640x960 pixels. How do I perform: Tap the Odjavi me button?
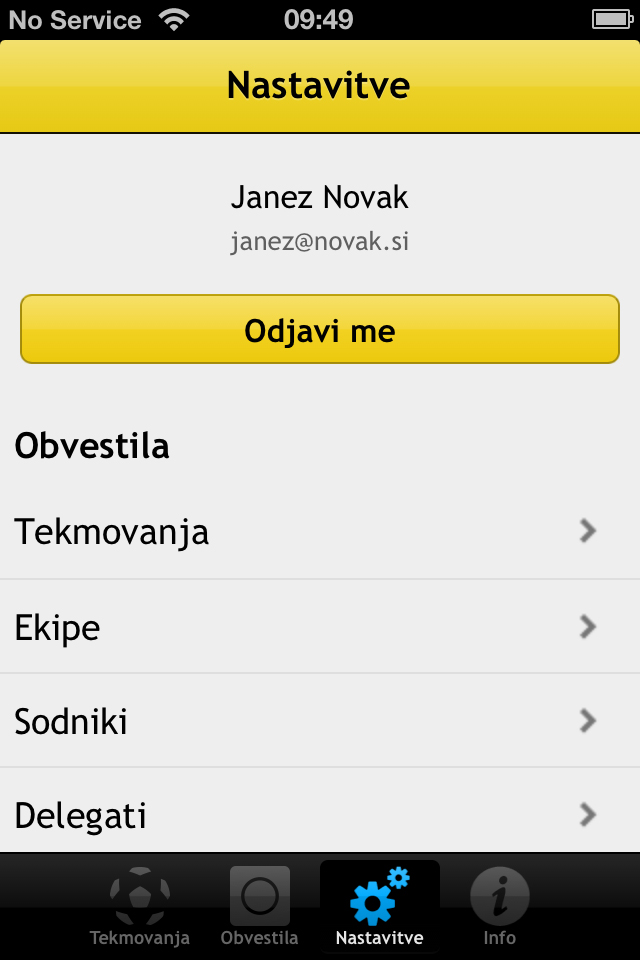[x=320, y=329]
